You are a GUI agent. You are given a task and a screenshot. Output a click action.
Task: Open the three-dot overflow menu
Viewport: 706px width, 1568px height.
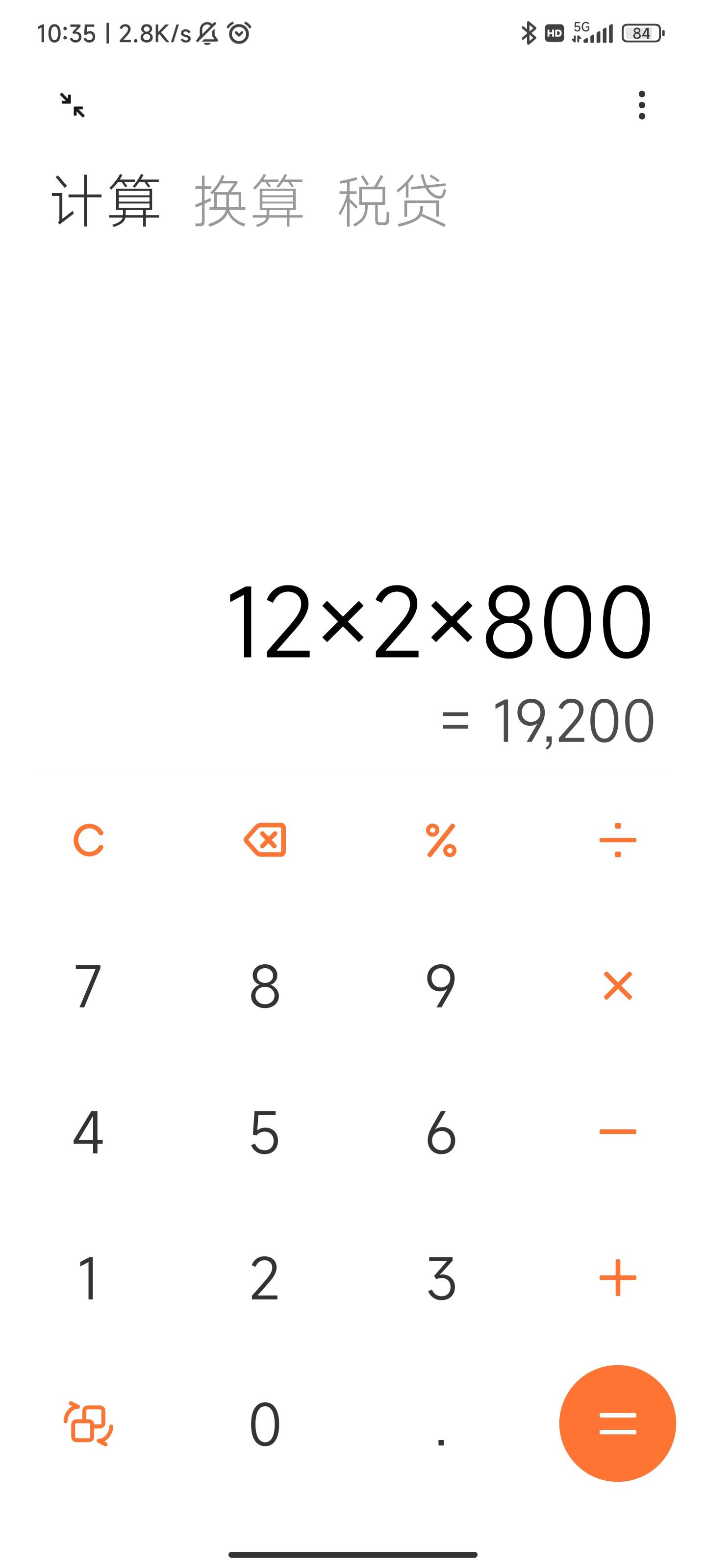point(641,105)
